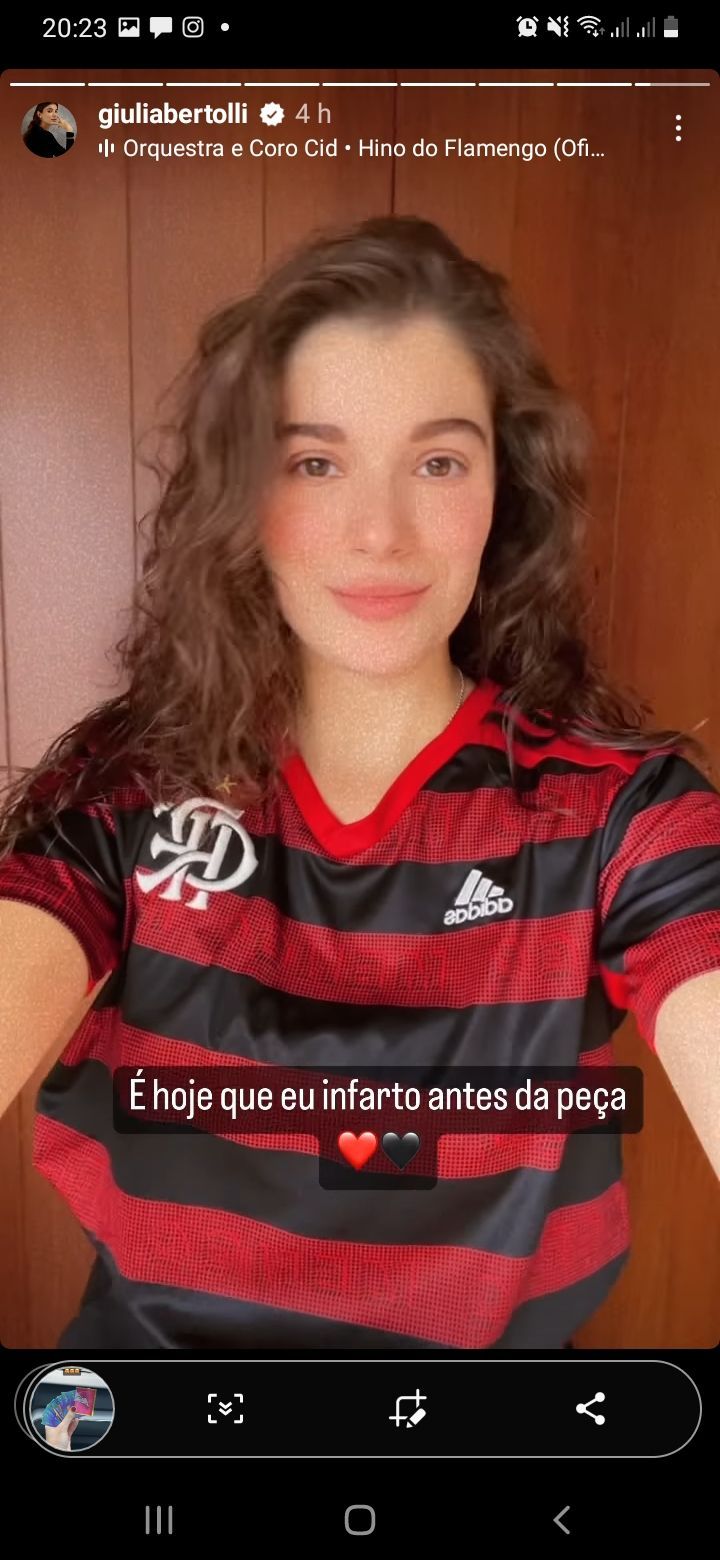
Task: Start scroll capture from screenshot toolbar
Action: tap(225, 1408)
